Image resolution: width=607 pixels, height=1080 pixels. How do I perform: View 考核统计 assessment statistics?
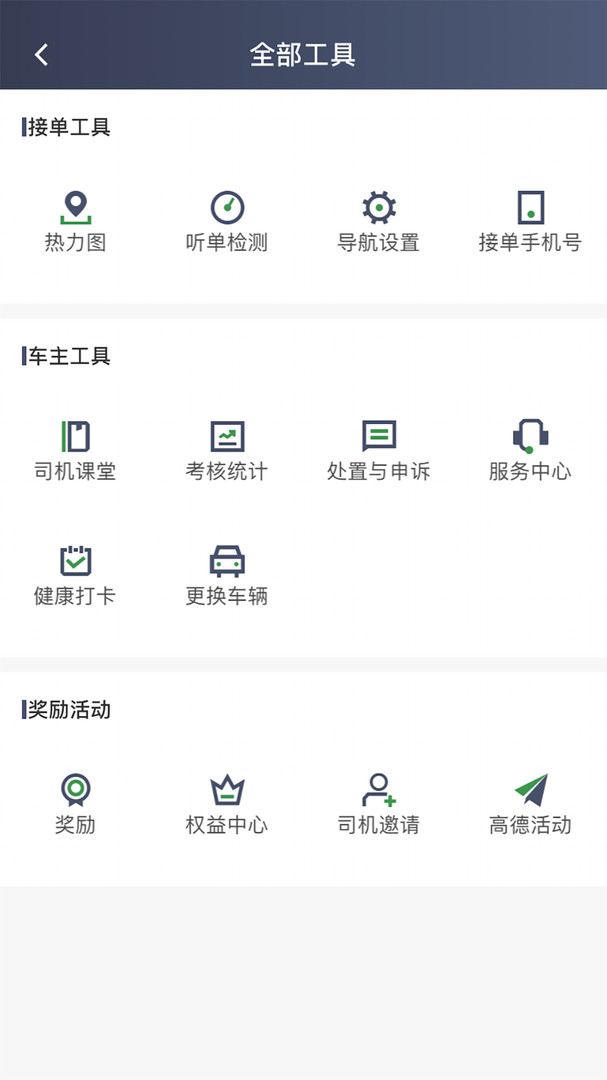(227, 450)
